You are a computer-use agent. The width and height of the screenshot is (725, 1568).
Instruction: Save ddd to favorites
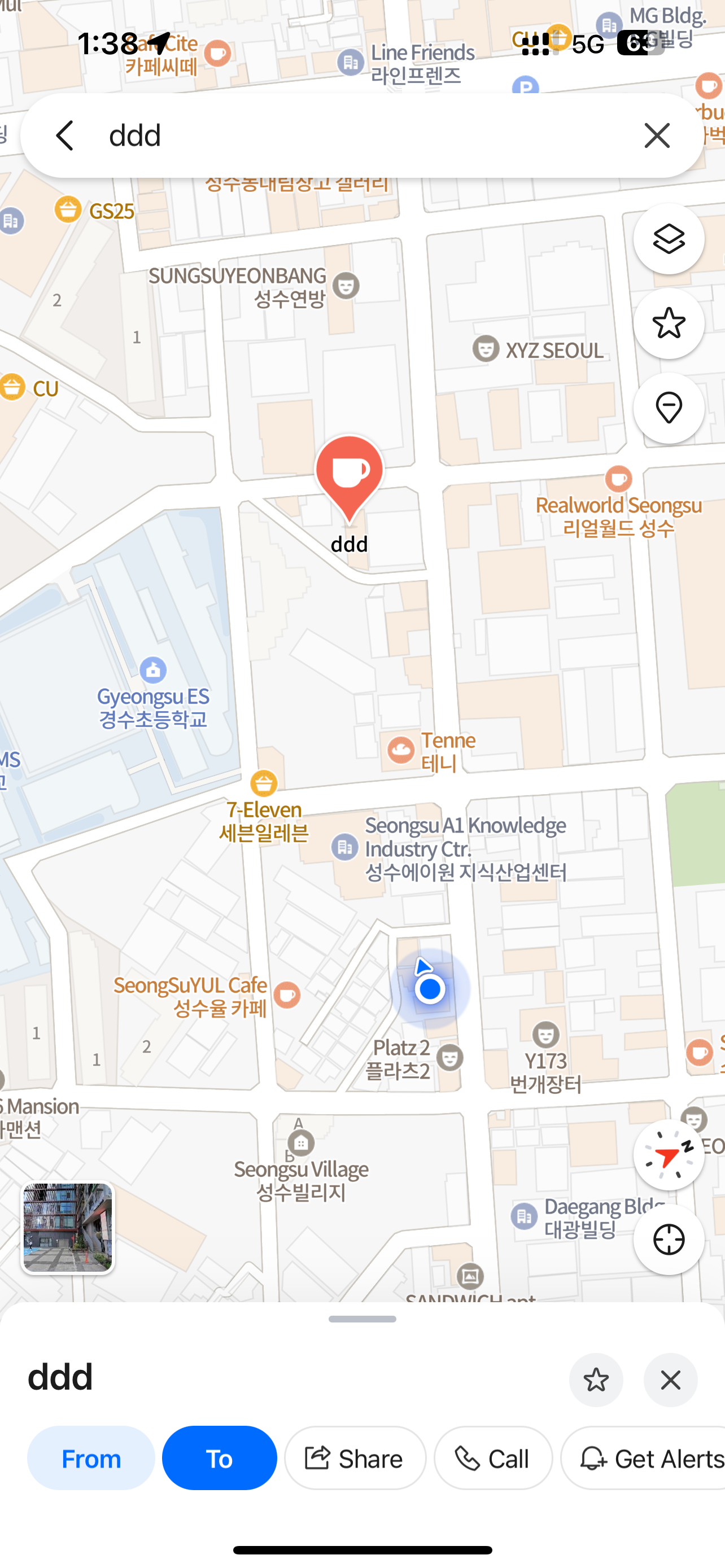pos(595,1380)
